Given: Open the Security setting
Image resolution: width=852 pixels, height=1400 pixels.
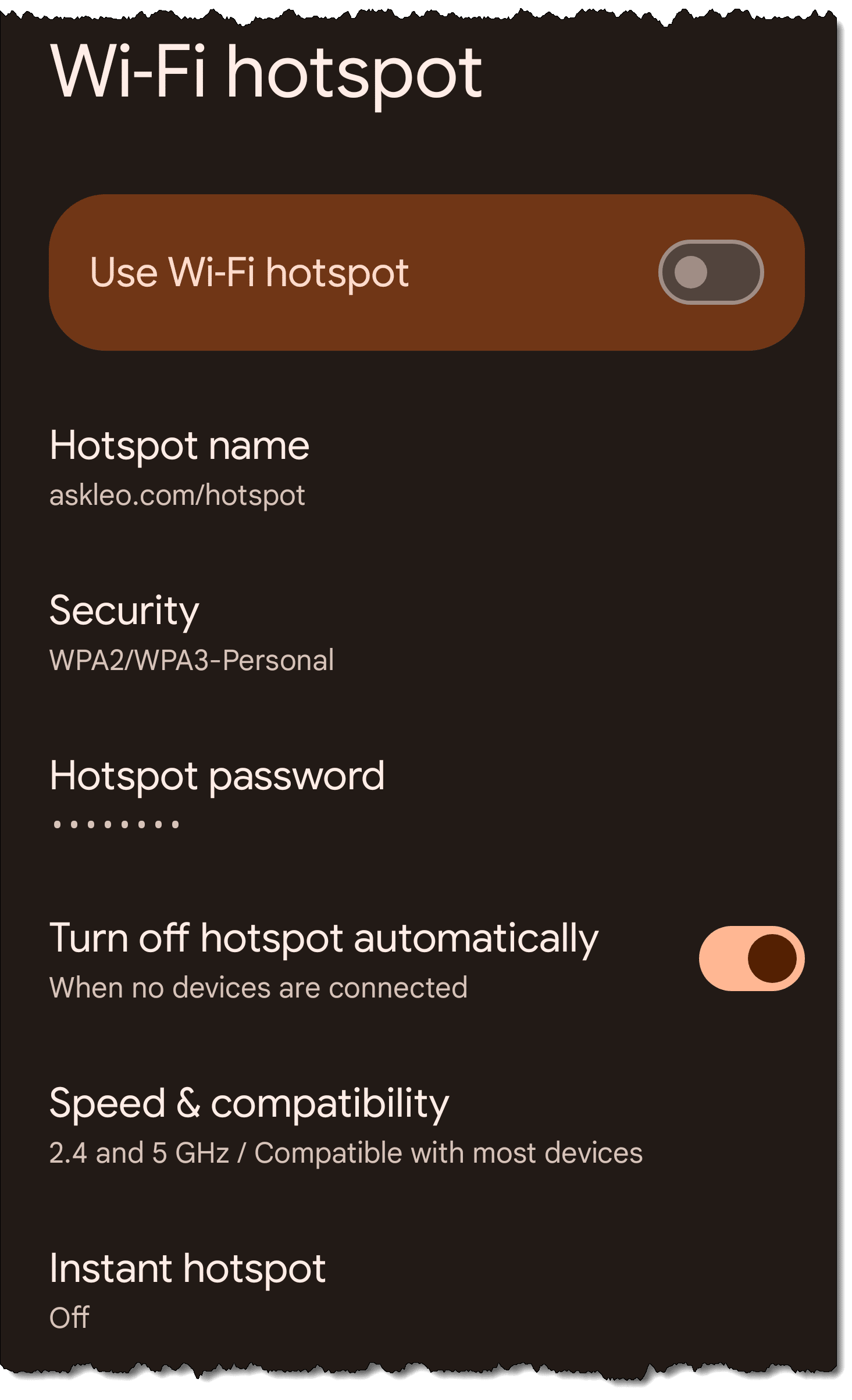Looking at the screenshot, I should click(x=191, y=633).
